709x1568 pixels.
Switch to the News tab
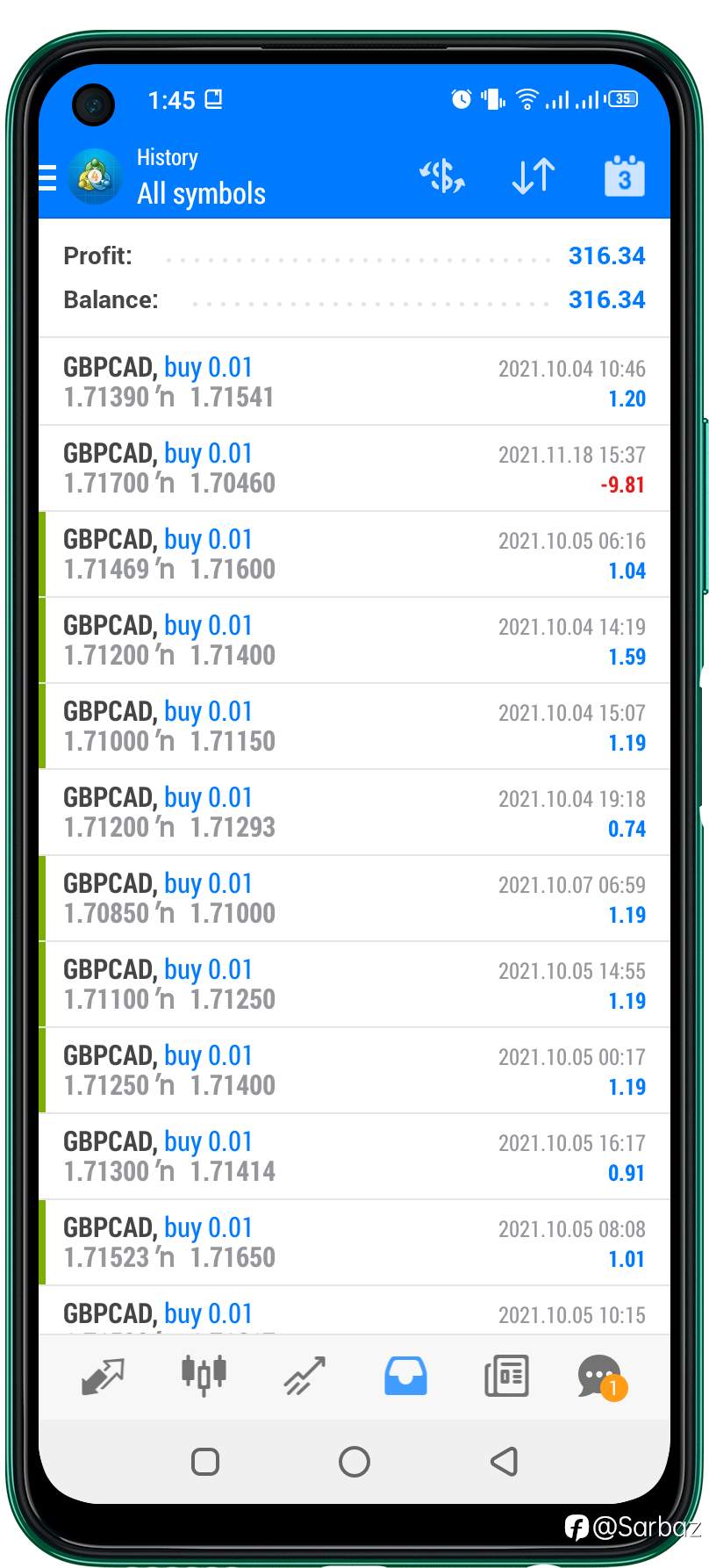click(506, 1376)
